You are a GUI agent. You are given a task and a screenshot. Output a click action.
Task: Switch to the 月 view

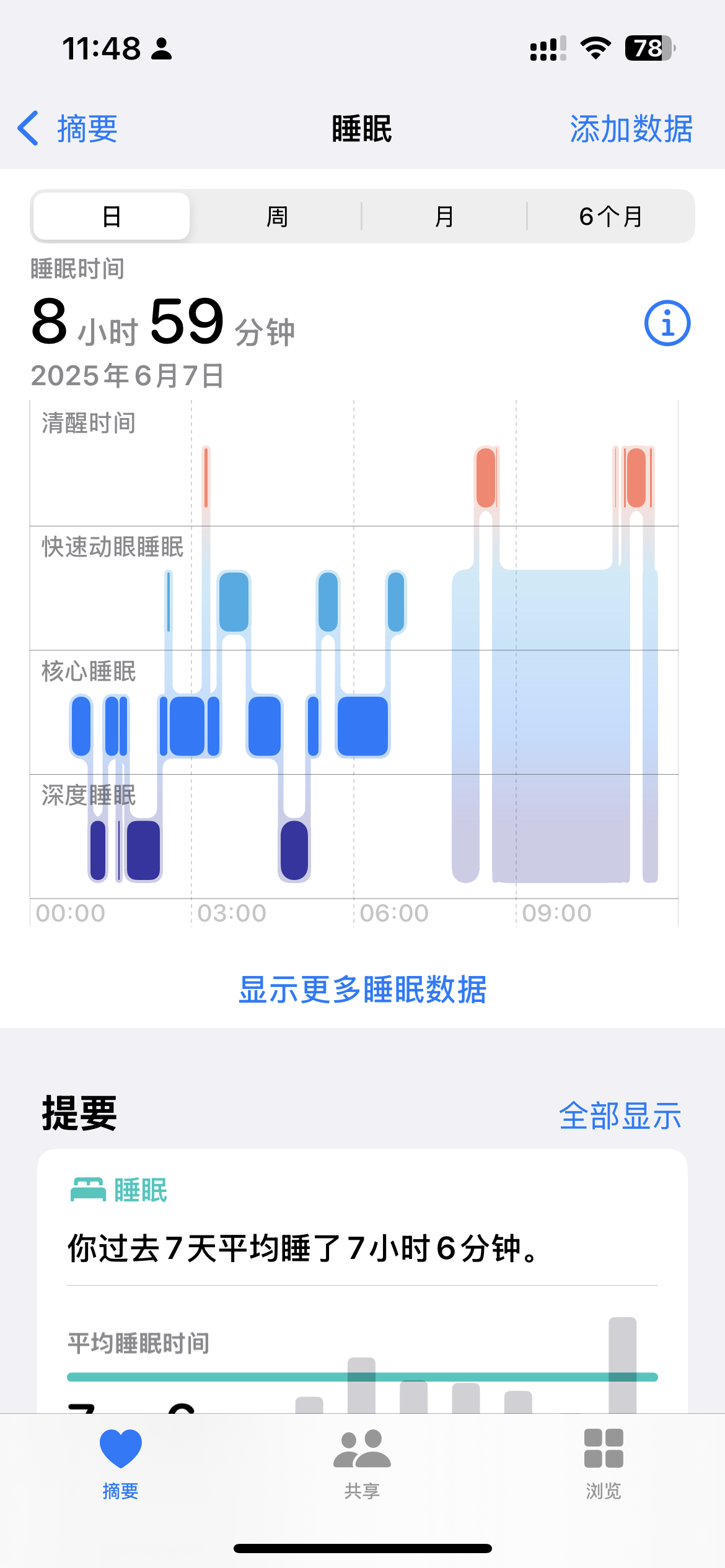[x=444, y=216]
